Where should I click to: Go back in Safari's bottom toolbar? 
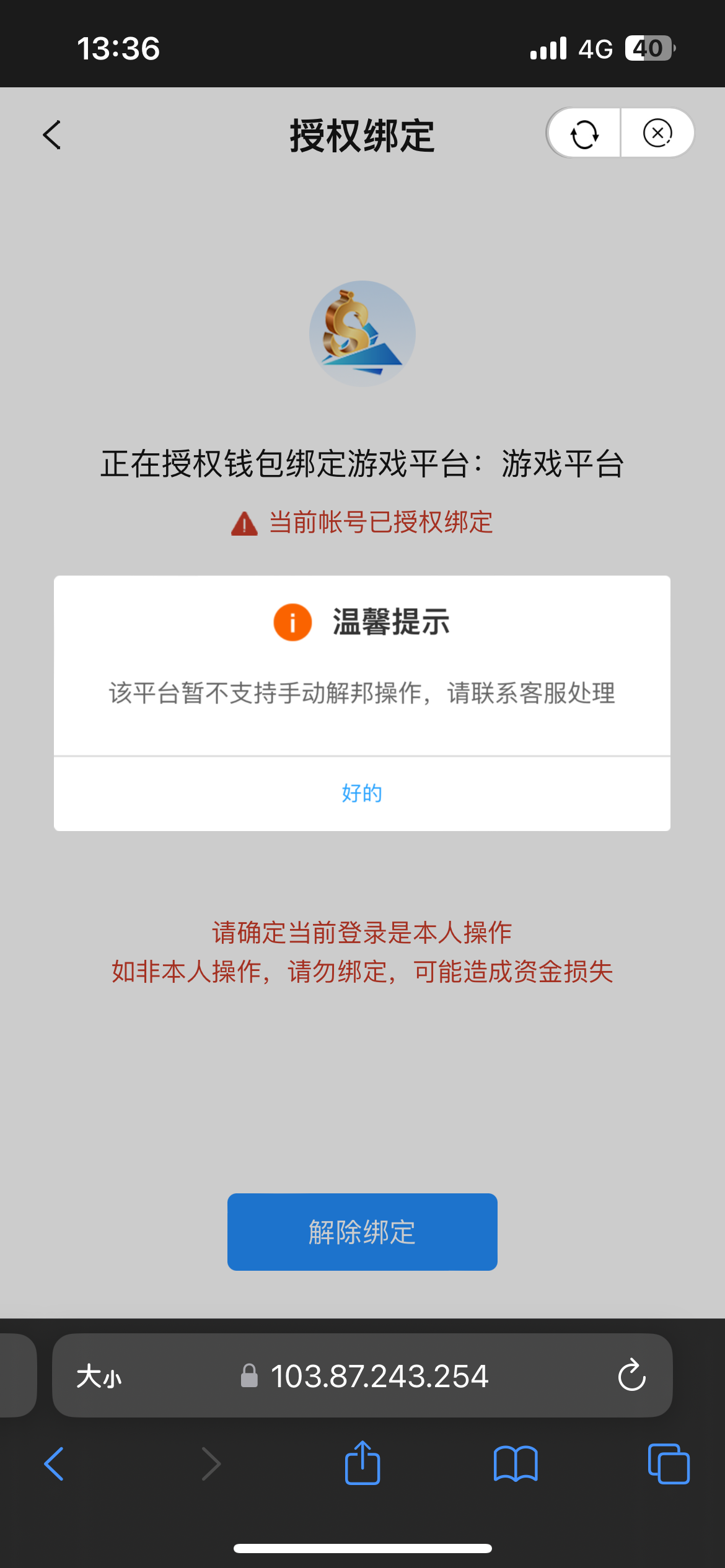(x=54, y=1464)
